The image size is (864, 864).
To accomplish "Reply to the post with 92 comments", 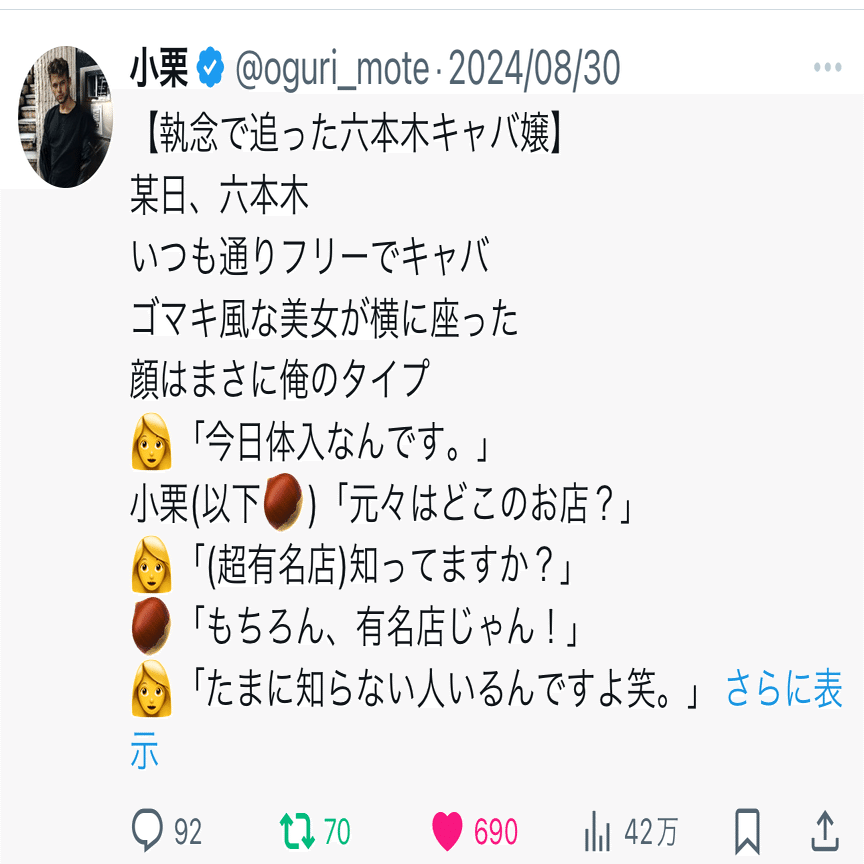I will click(x=148, y=830).
